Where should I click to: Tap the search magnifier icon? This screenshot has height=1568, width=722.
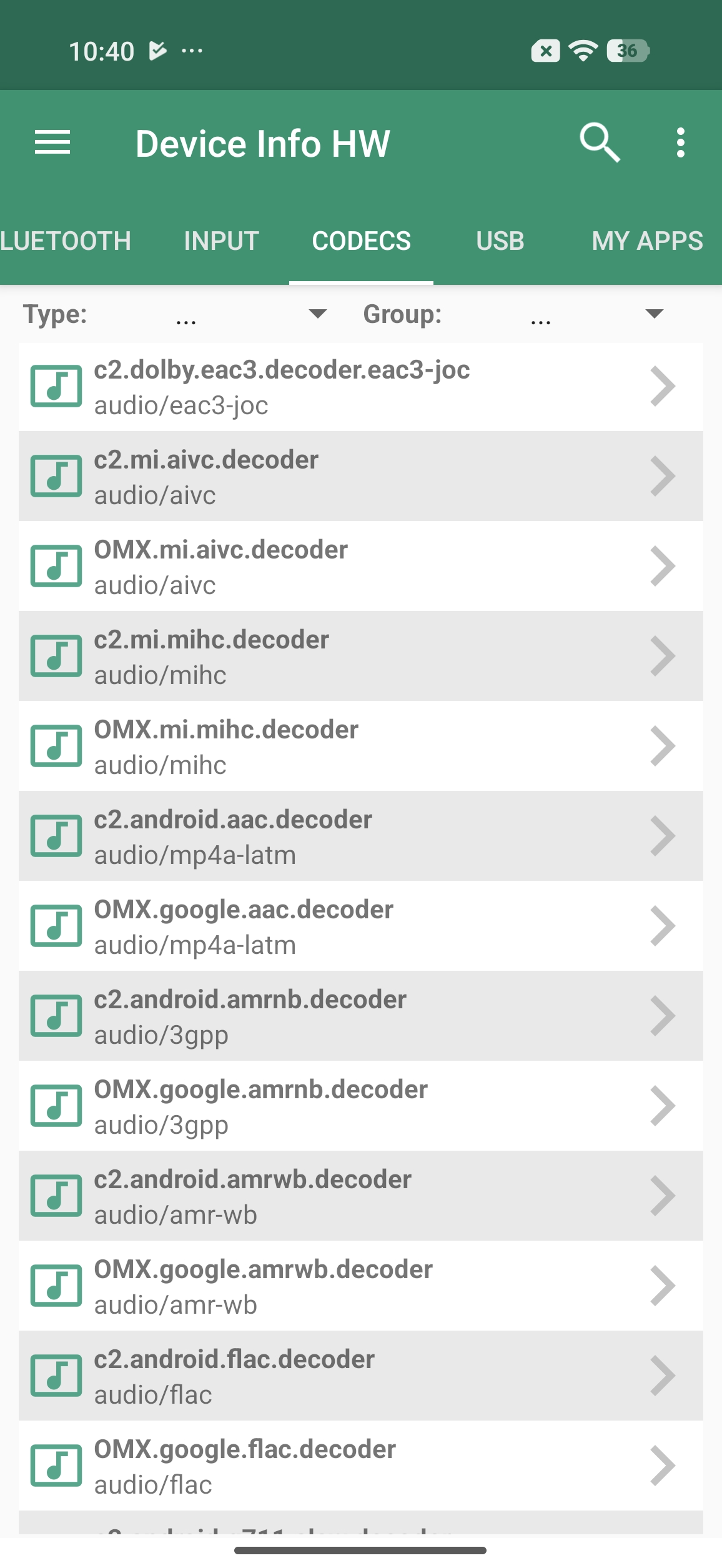click(600, 143)
